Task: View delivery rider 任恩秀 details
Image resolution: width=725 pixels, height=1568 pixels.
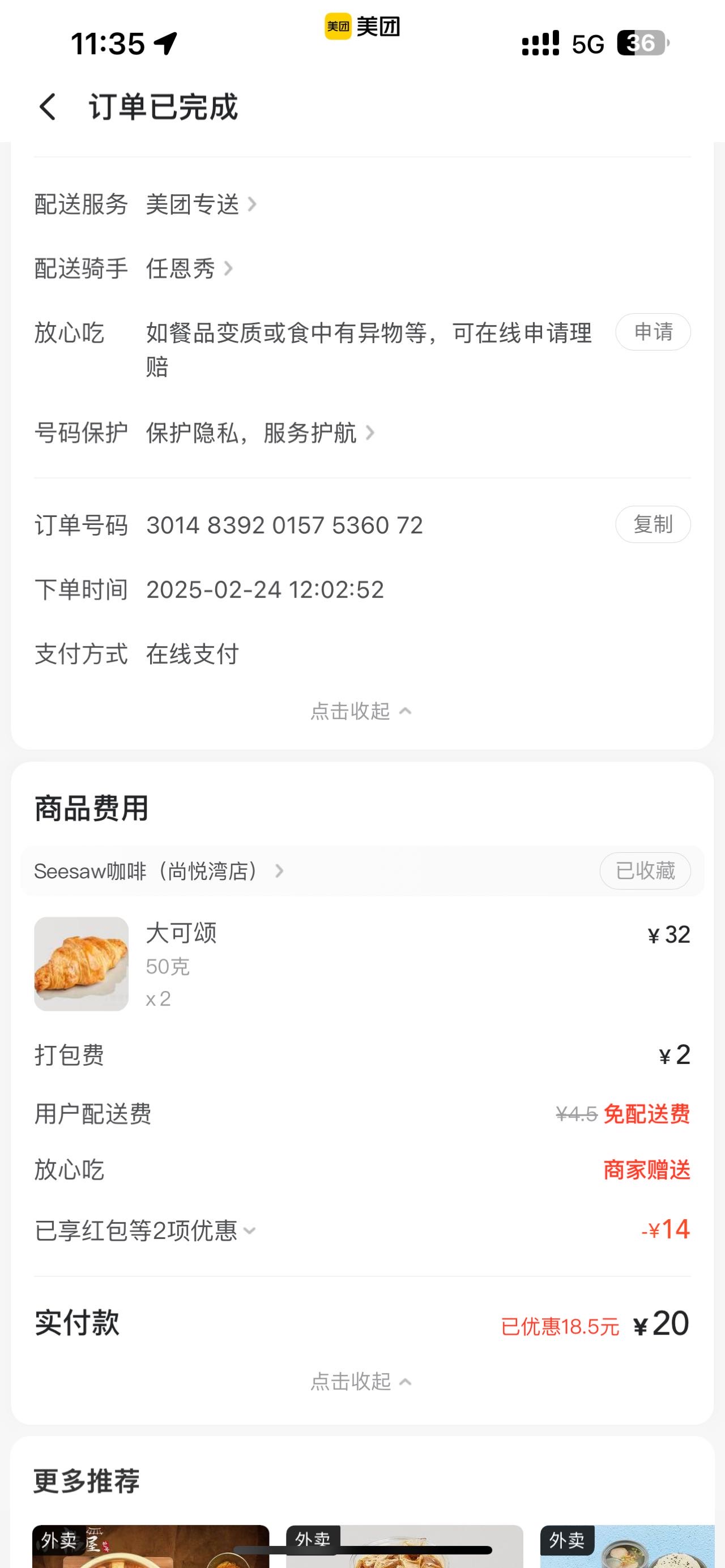Action: 189,268
